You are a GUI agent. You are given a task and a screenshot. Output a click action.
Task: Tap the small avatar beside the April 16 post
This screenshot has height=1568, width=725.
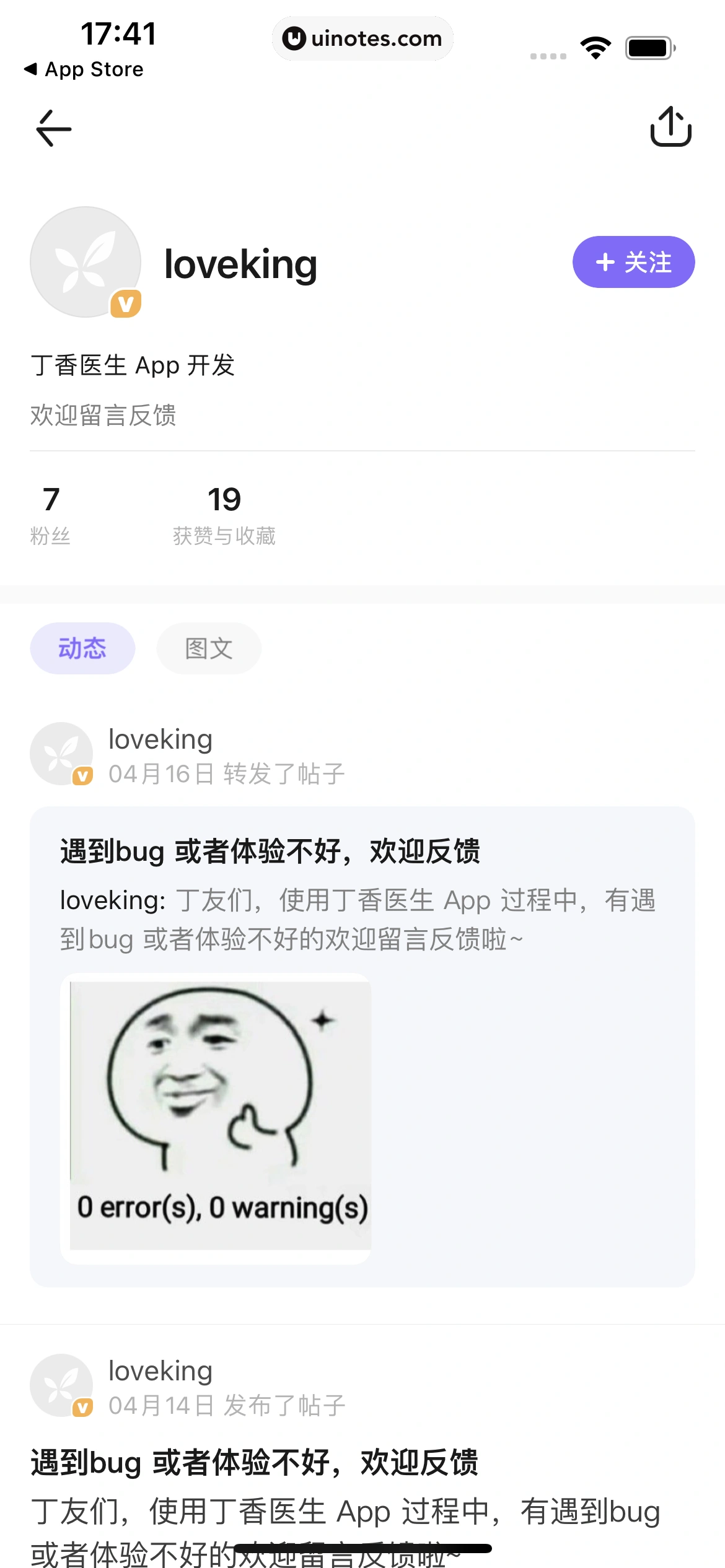point(62,753)
